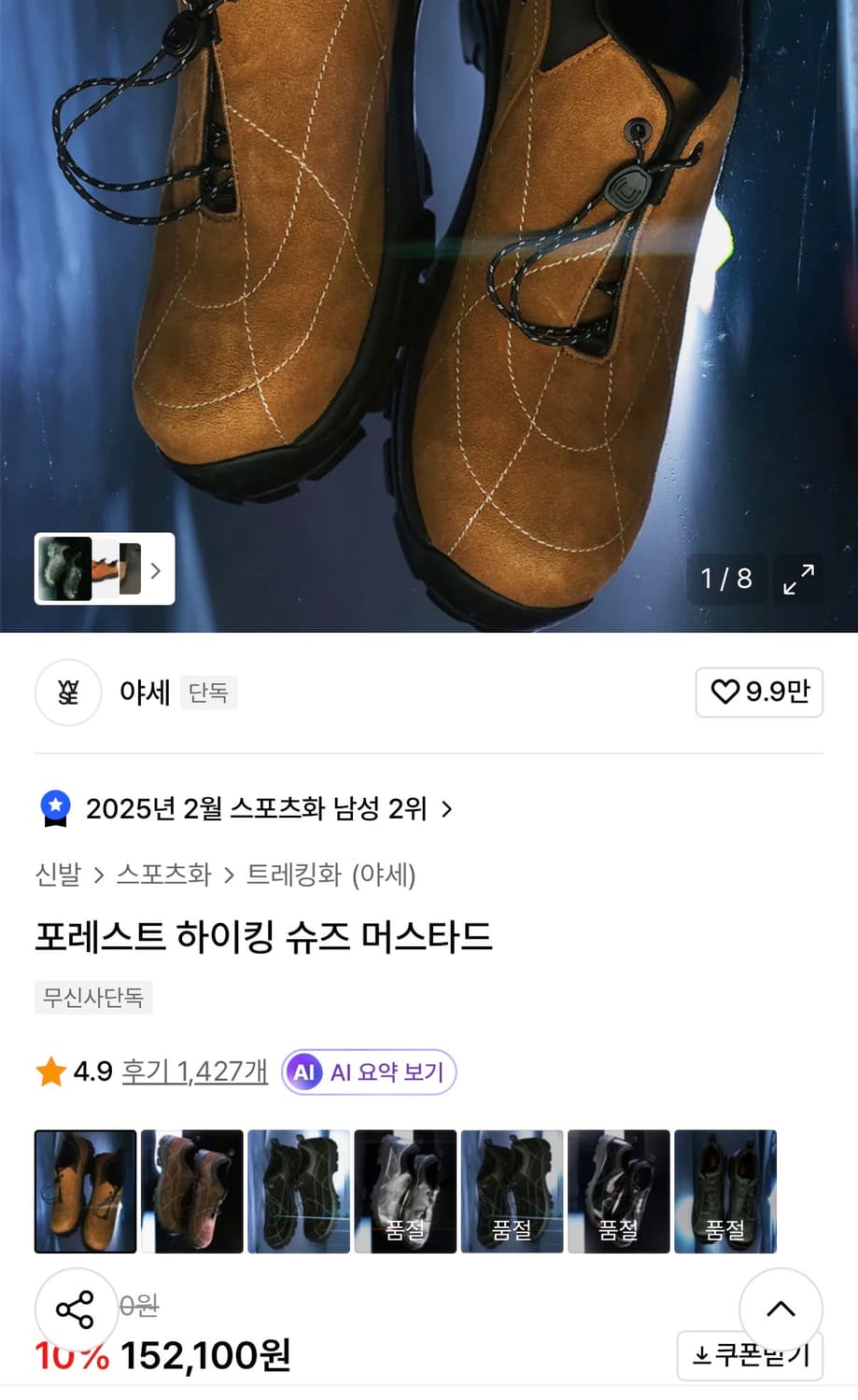Tap the heart icon showing 9.9만 likes

coord(759,693)
